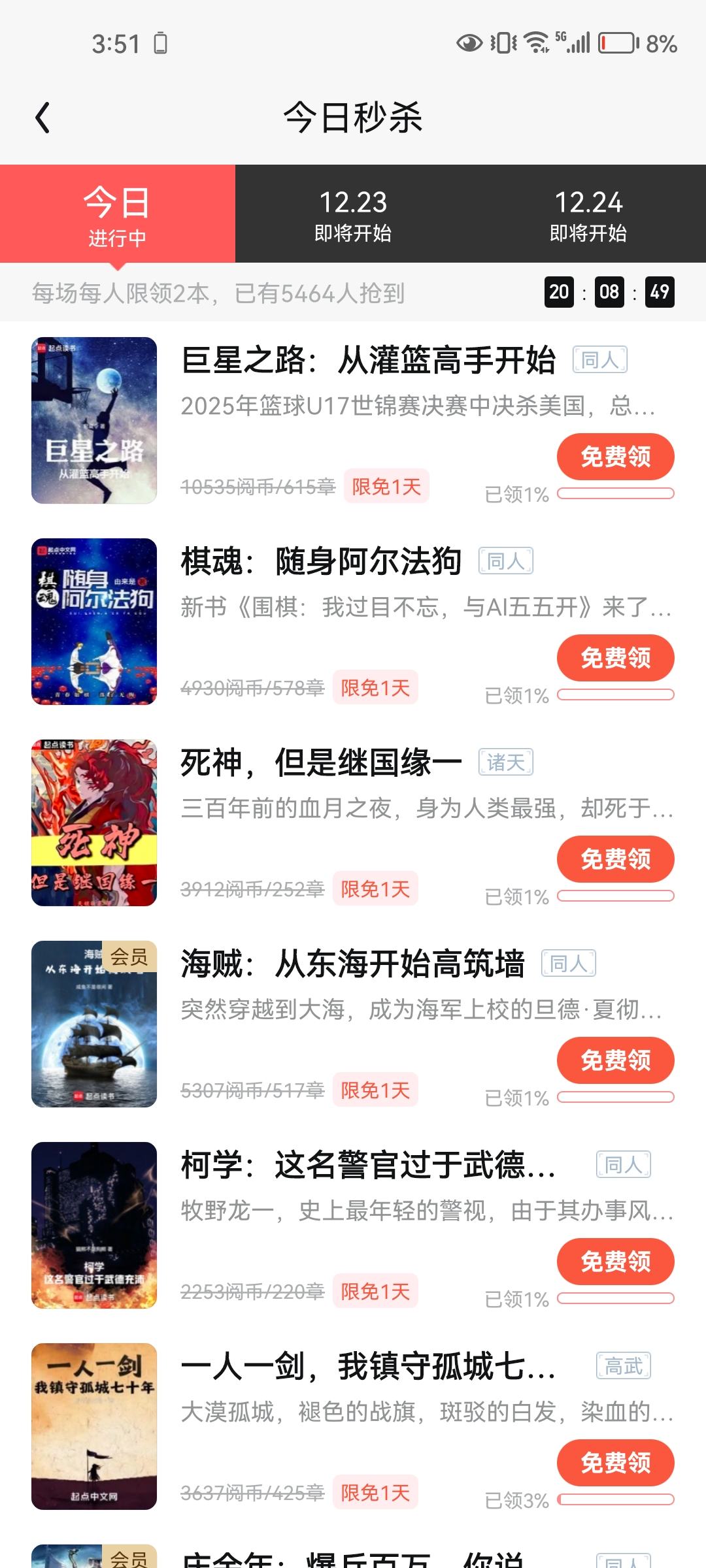The width and height of the screenshot is (706, 1568).
Task: View the 柯学：这名警官过于武德 cover
Action: tap(94, 1225)
